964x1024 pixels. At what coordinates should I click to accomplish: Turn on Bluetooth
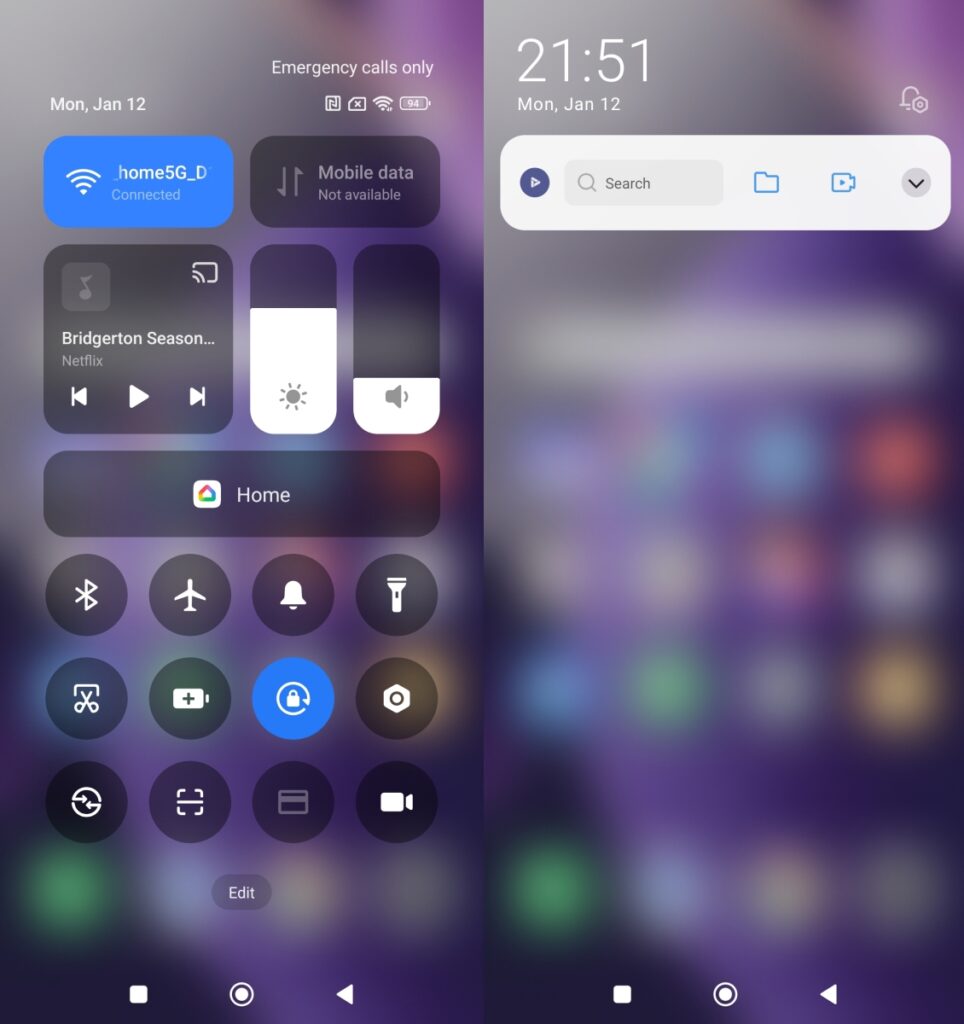tap(86, 595)
